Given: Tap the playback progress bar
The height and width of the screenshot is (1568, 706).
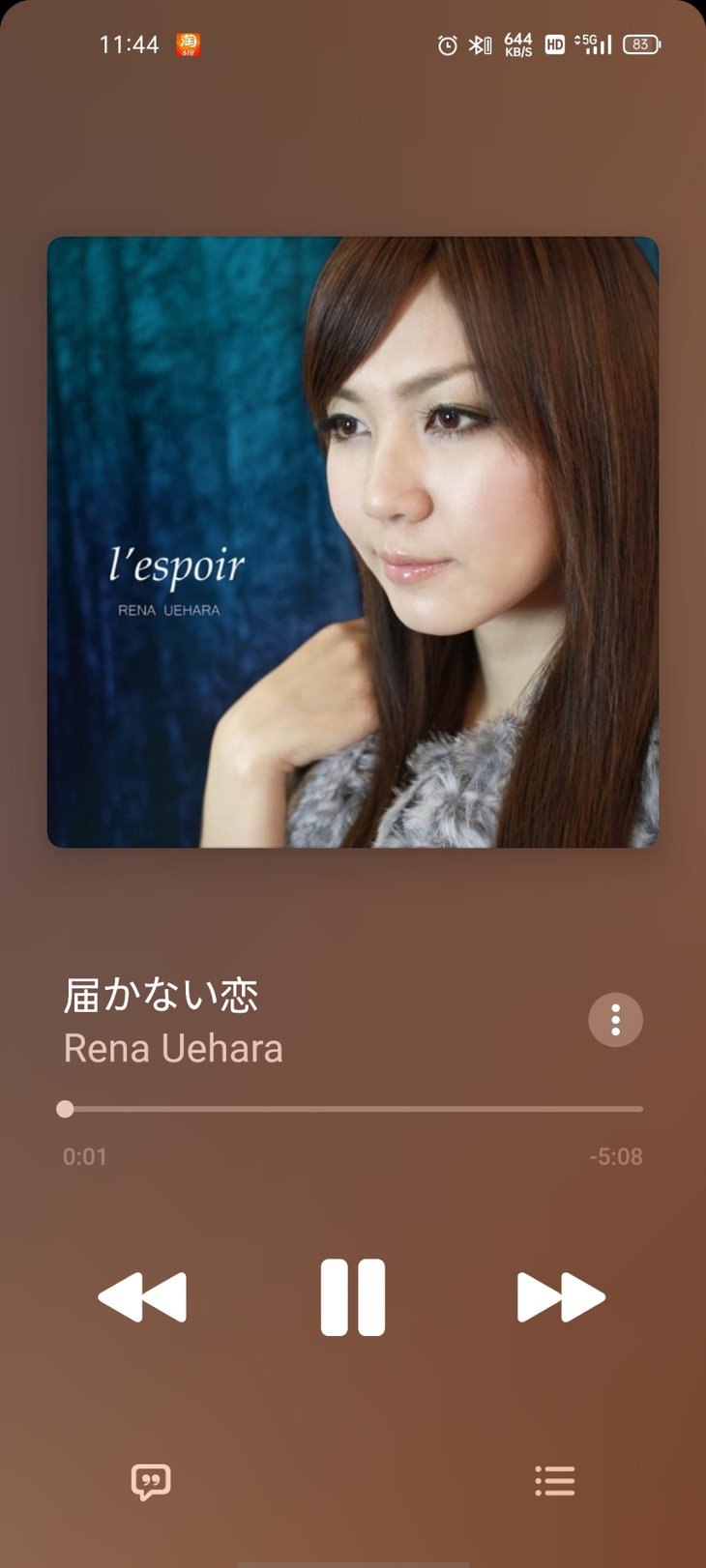Looking at the screenshot, I should (353, 1109).
